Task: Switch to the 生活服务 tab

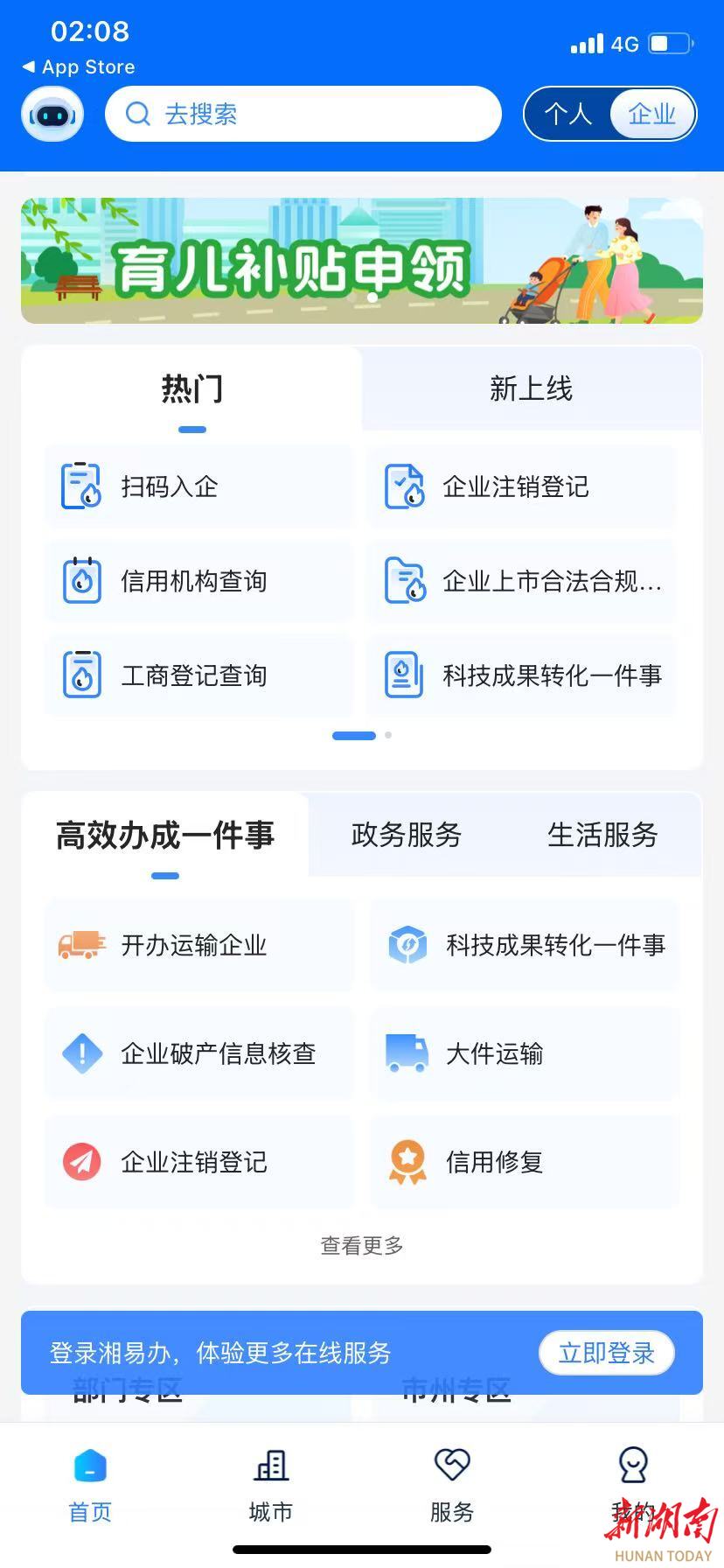Action: (602, 835)
